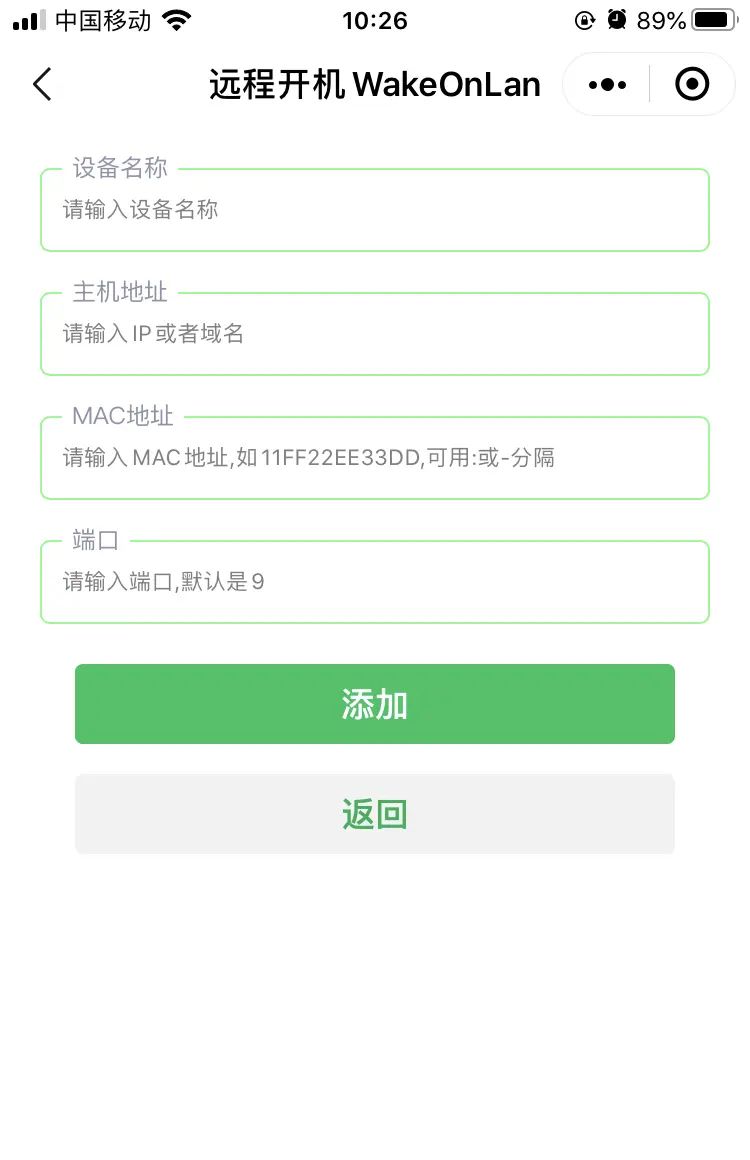Tap the battery indicator icon

coord(714,18)
